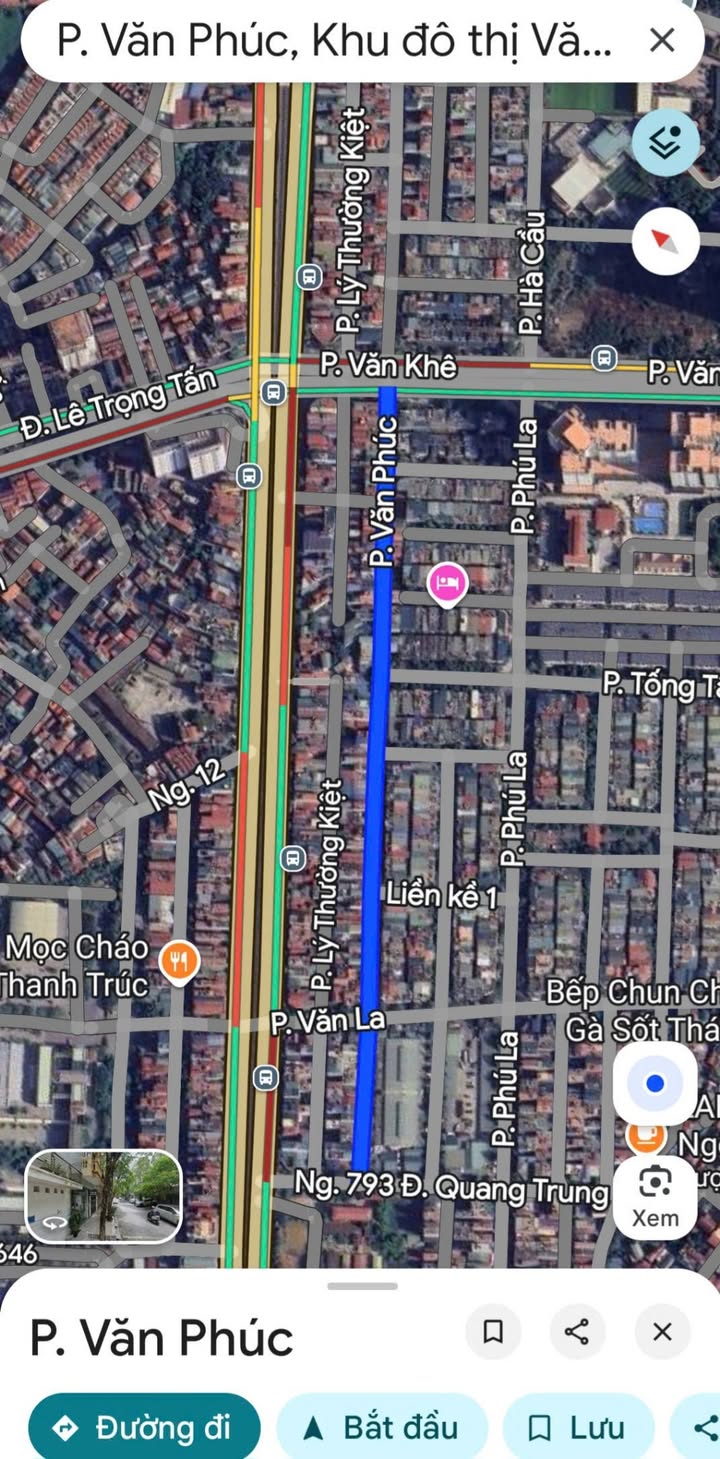
Task: Start navigation with Bắt đầu
Action: pos(382,1427)
